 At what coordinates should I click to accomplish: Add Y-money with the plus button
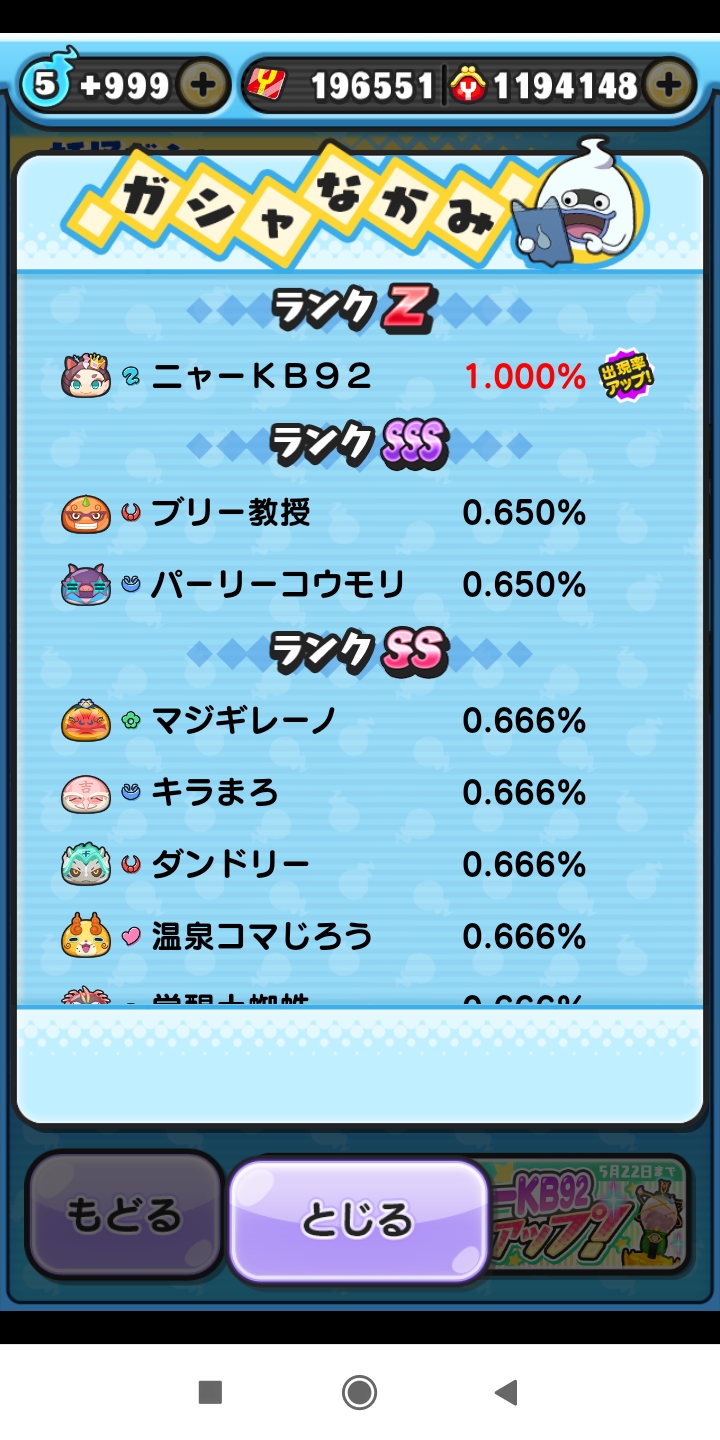tap(668, 86)
